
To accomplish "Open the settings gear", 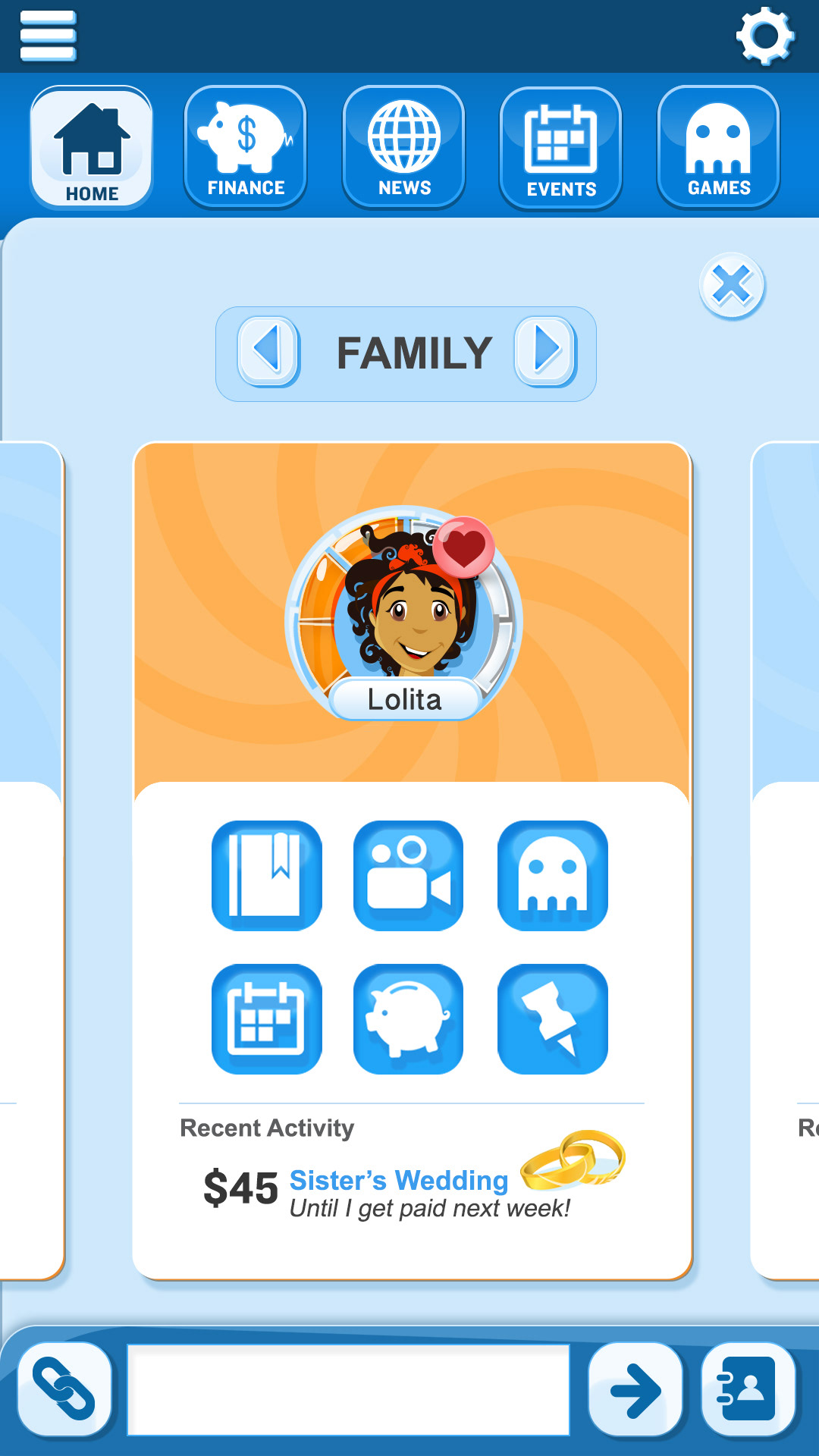I will 765,36.
